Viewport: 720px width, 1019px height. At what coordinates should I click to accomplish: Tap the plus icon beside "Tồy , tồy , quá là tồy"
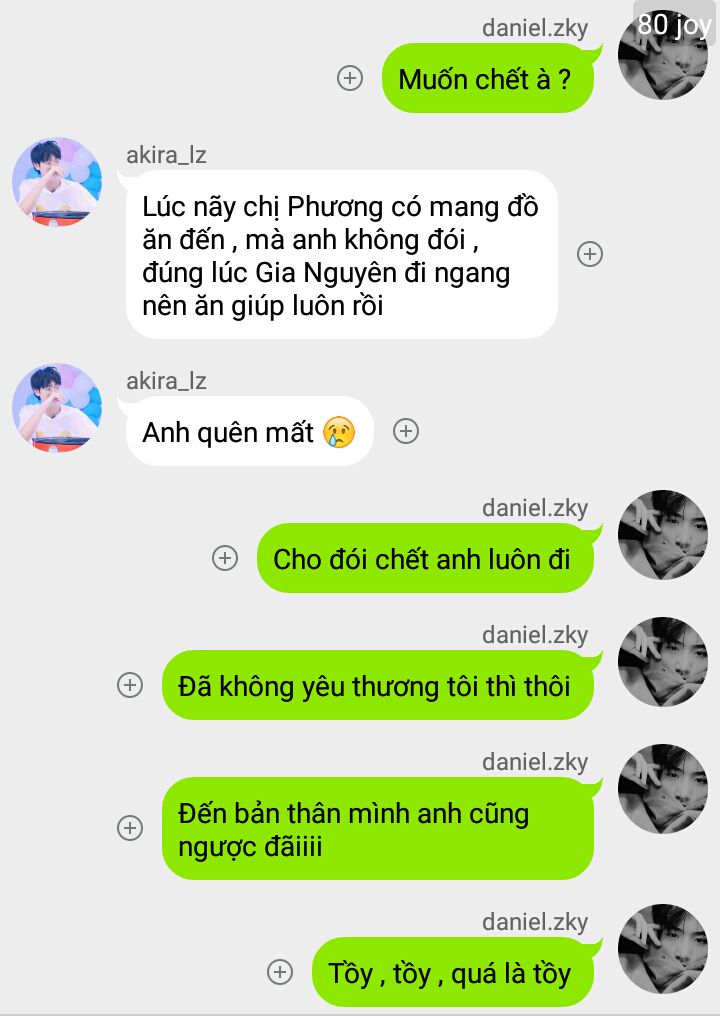(280, 971)
